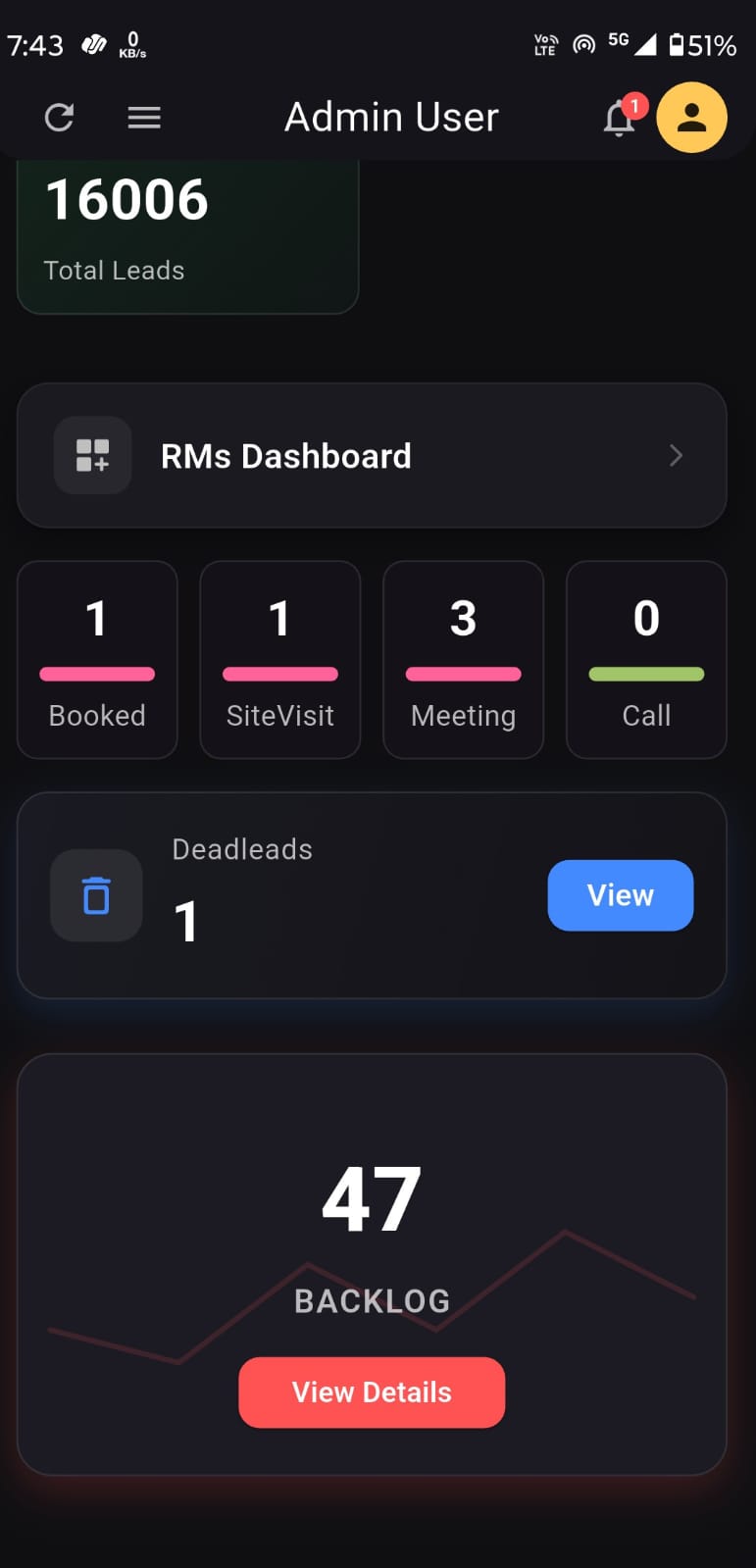Open the Admin User profile avatar
This screenshot has height=1568, width=756.
(x=691, y=117)
